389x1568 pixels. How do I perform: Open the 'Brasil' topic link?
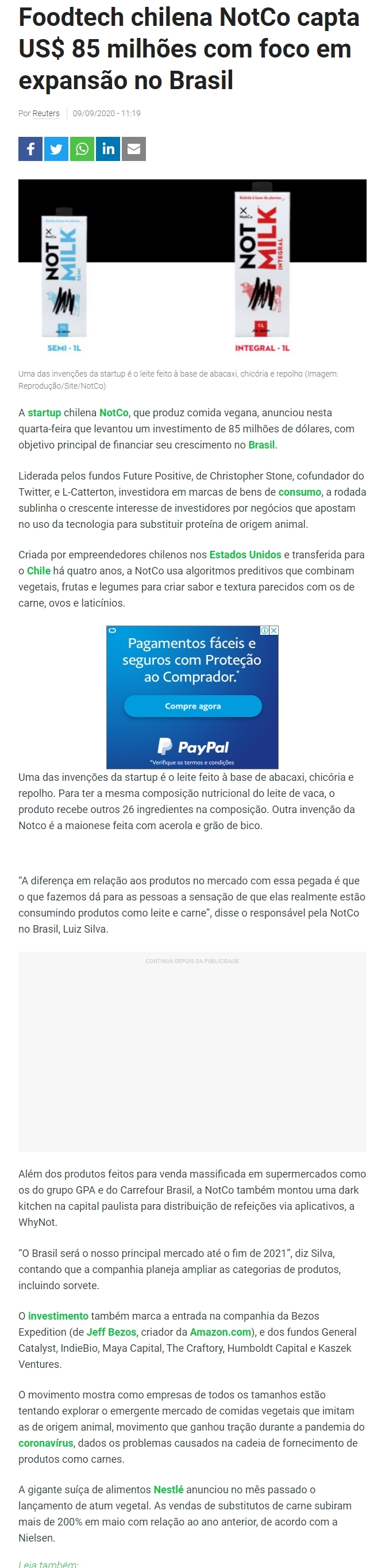(x=261, y=445)
